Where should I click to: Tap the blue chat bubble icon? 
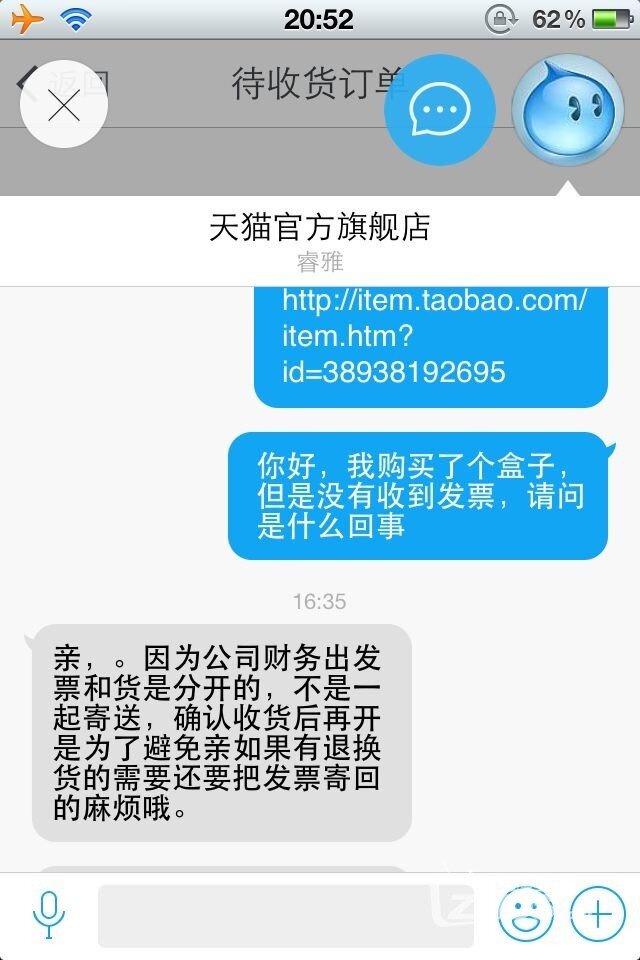440,110
